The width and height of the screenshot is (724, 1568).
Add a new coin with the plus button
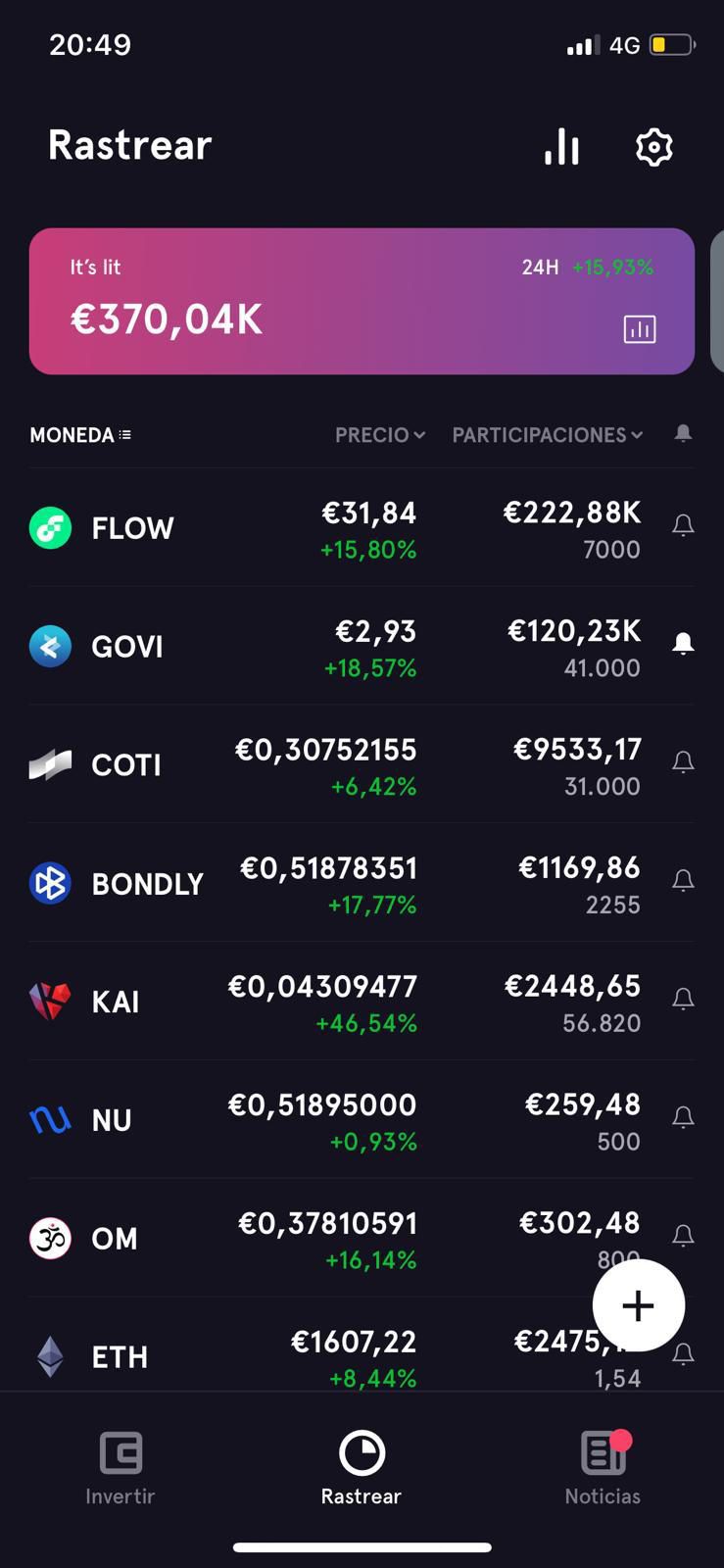coord(638,1305)
